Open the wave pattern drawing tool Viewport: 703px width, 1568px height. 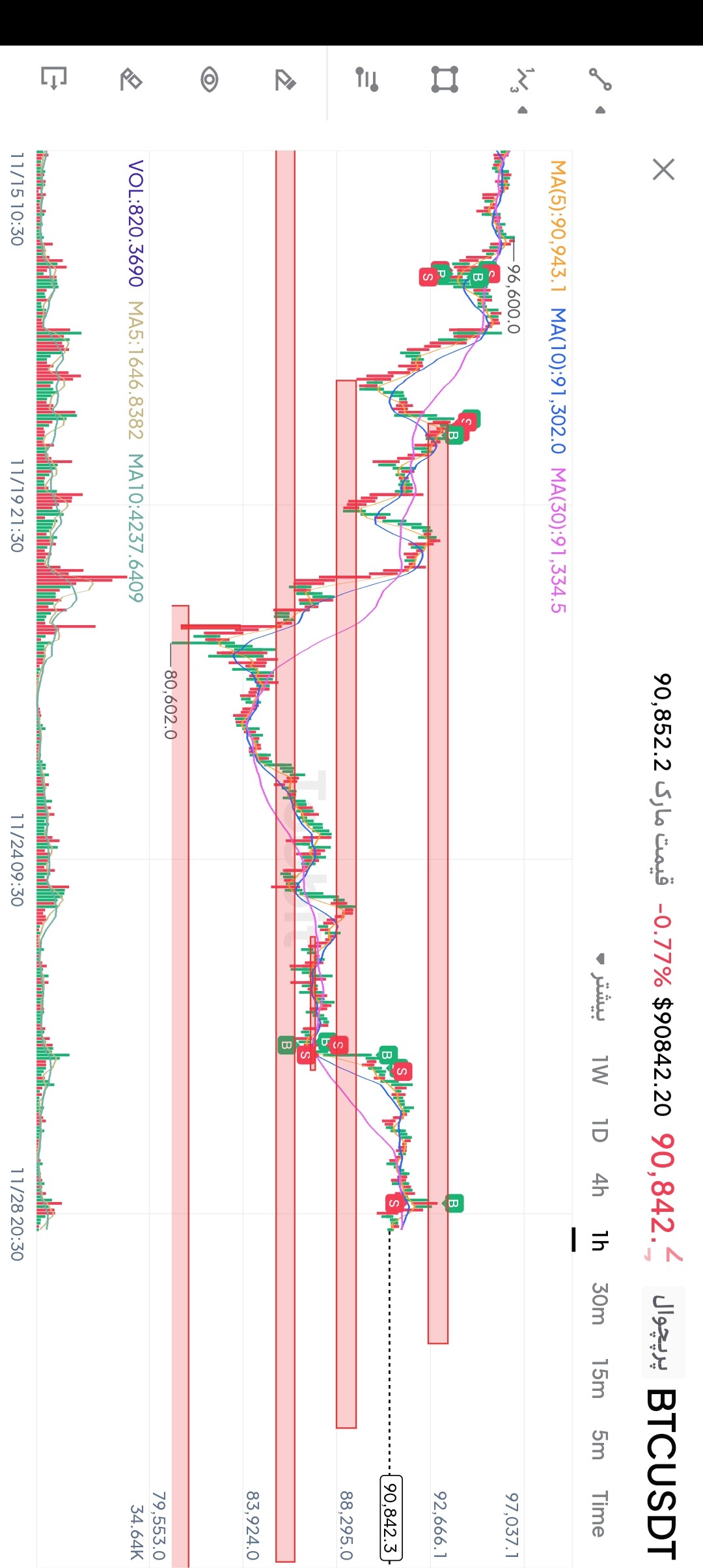coord(522,80)
